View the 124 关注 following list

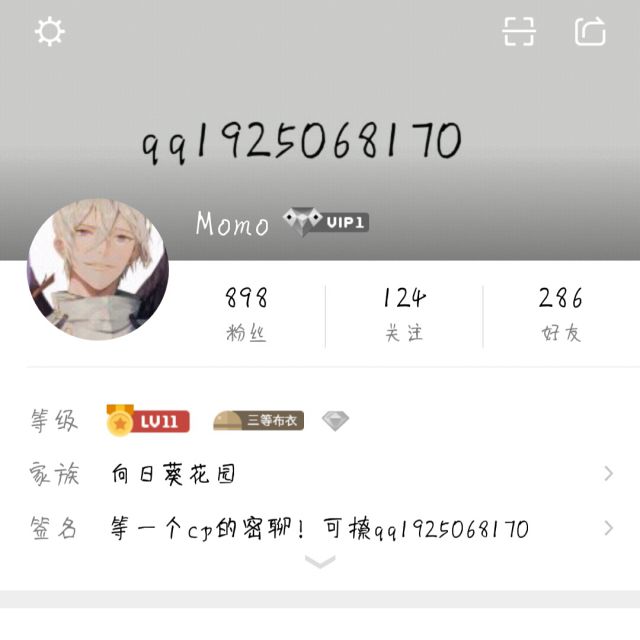[404, 314]
